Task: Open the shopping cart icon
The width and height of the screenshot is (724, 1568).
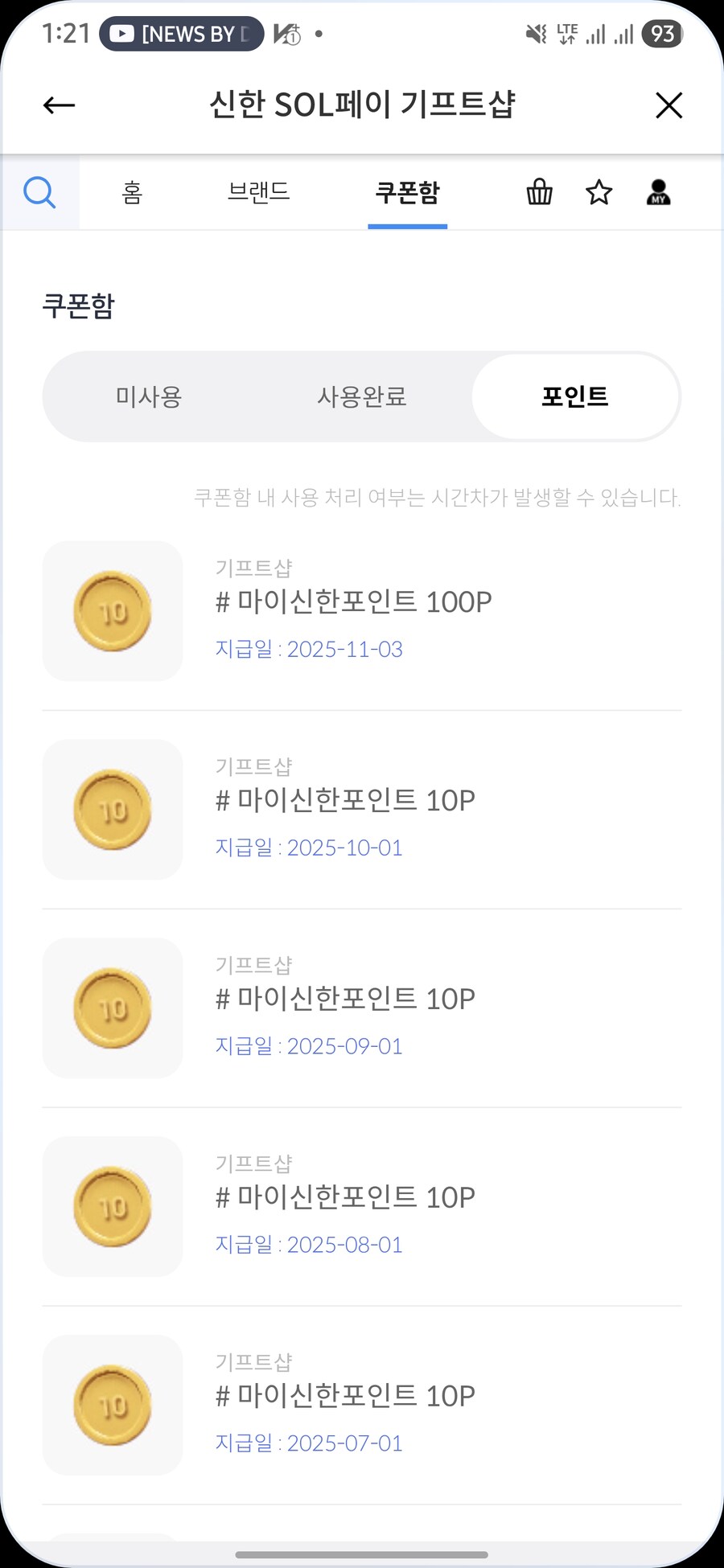Action: coord(539,192)
